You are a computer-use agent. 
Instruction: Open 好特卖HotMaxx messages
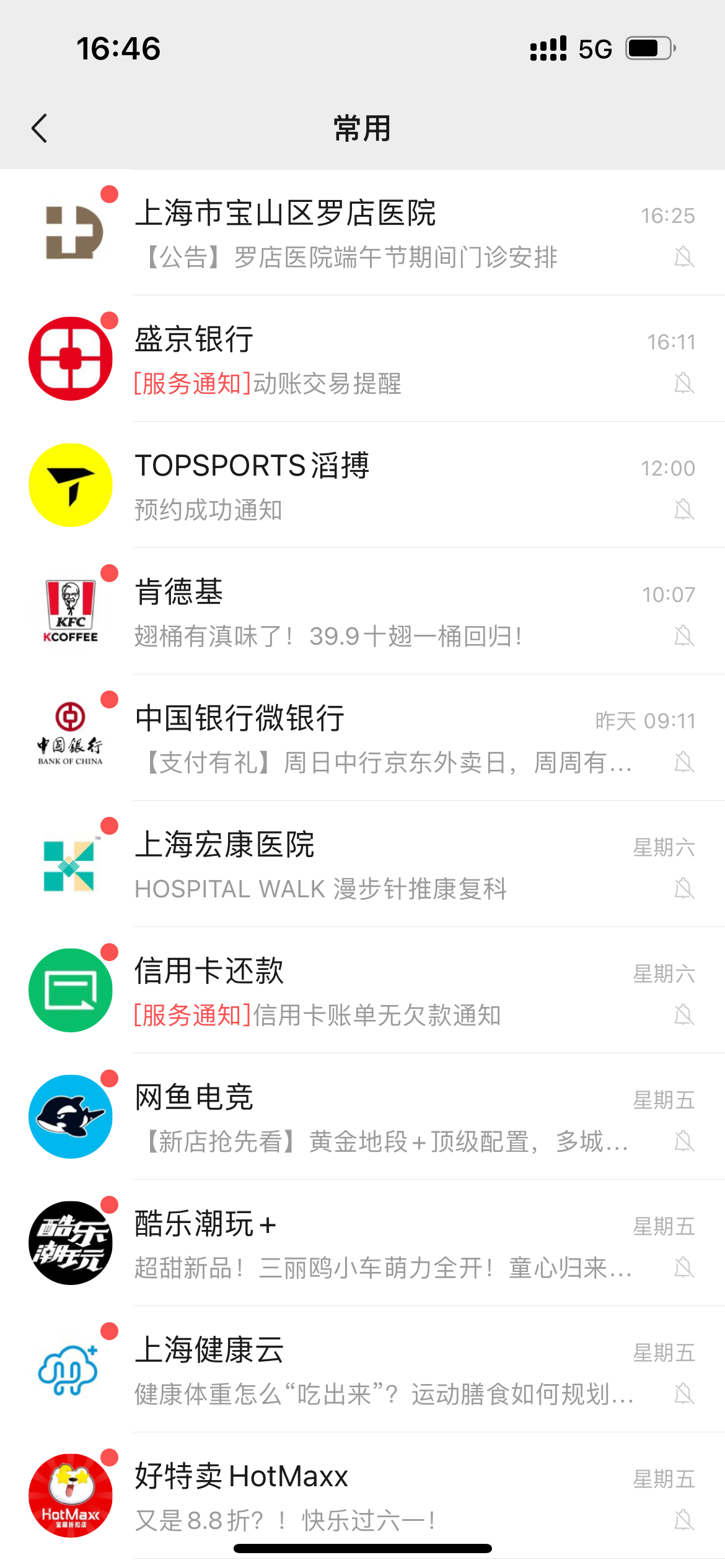362,1496
